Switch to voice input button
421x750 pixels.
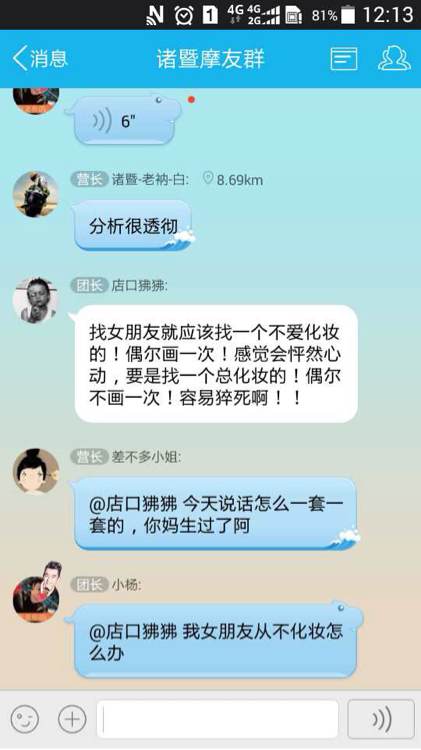click(381, 719)
